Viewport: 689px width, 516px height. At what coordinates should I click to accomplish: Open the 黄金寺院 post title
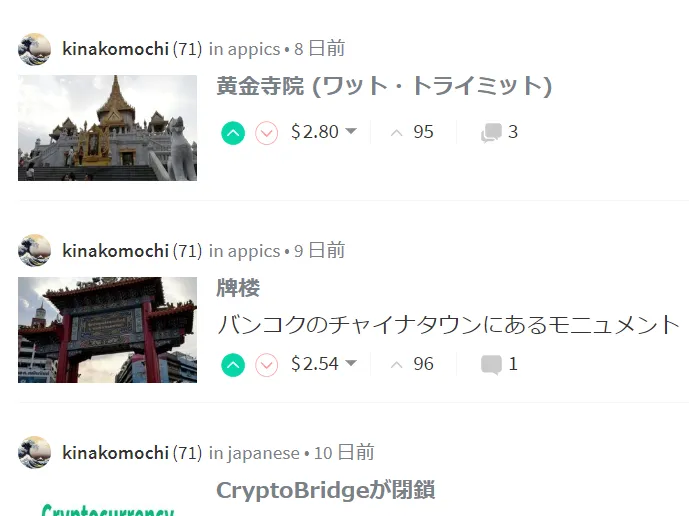tap(384, 86)
